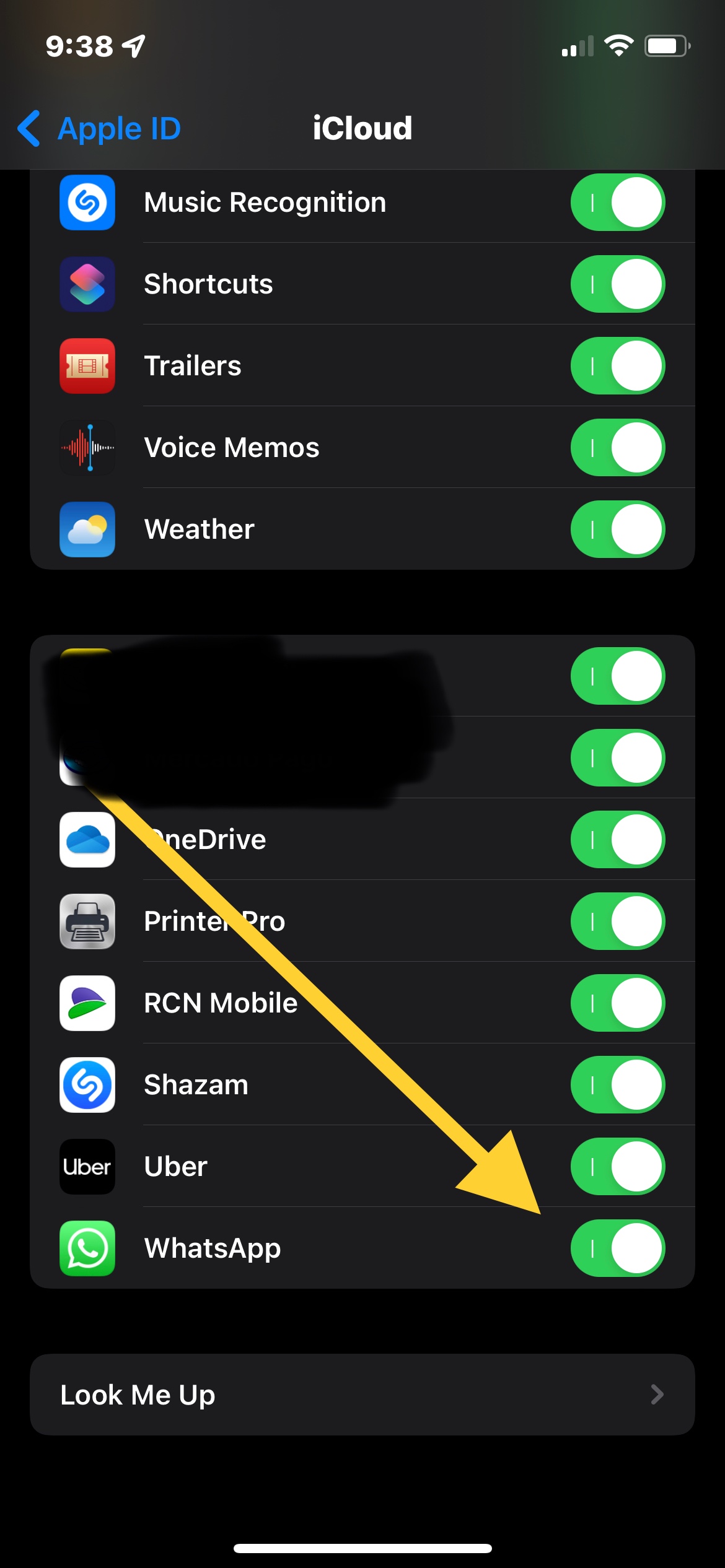This screenshot has width=725, height=1568.
Task: Switch off Trailers iCloud toggle
Action: point(617,366)
